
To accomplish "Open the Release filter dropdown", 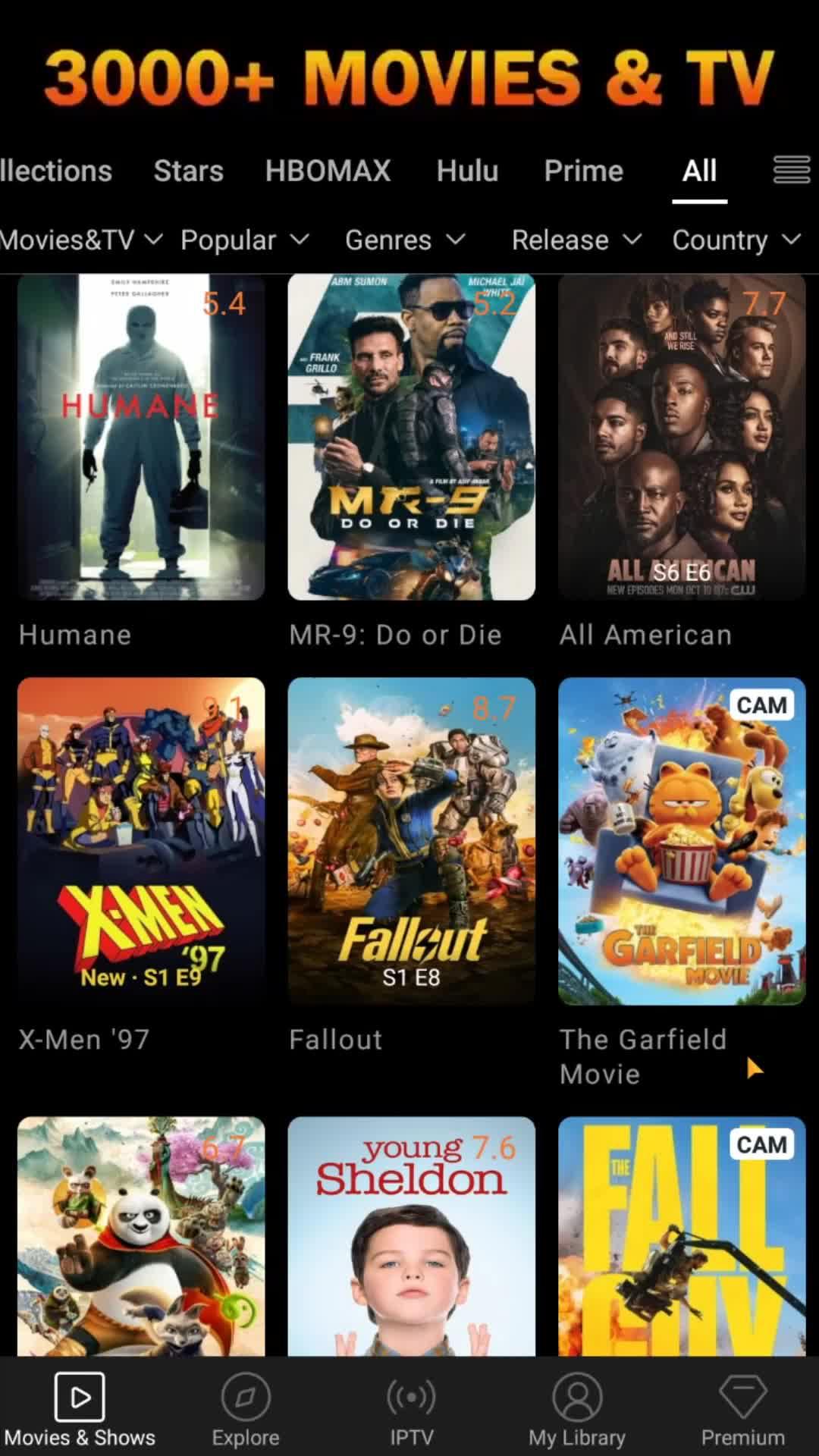I will [x=576, y=240].
